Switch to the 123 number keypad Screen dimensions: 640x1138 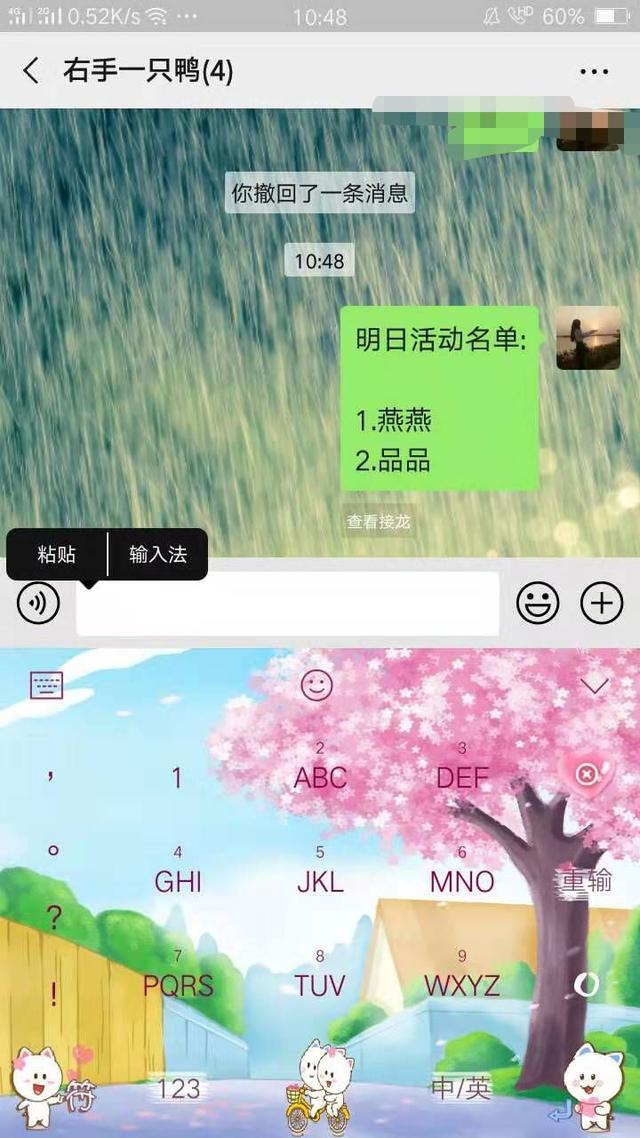click(179, 1088)
